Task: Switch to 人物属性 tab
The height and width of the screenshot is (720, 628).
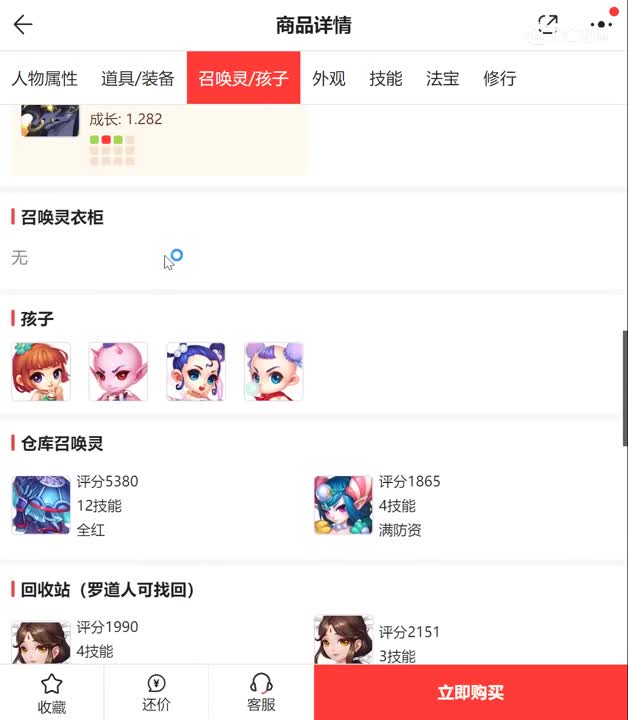Action: pos(44,78)
